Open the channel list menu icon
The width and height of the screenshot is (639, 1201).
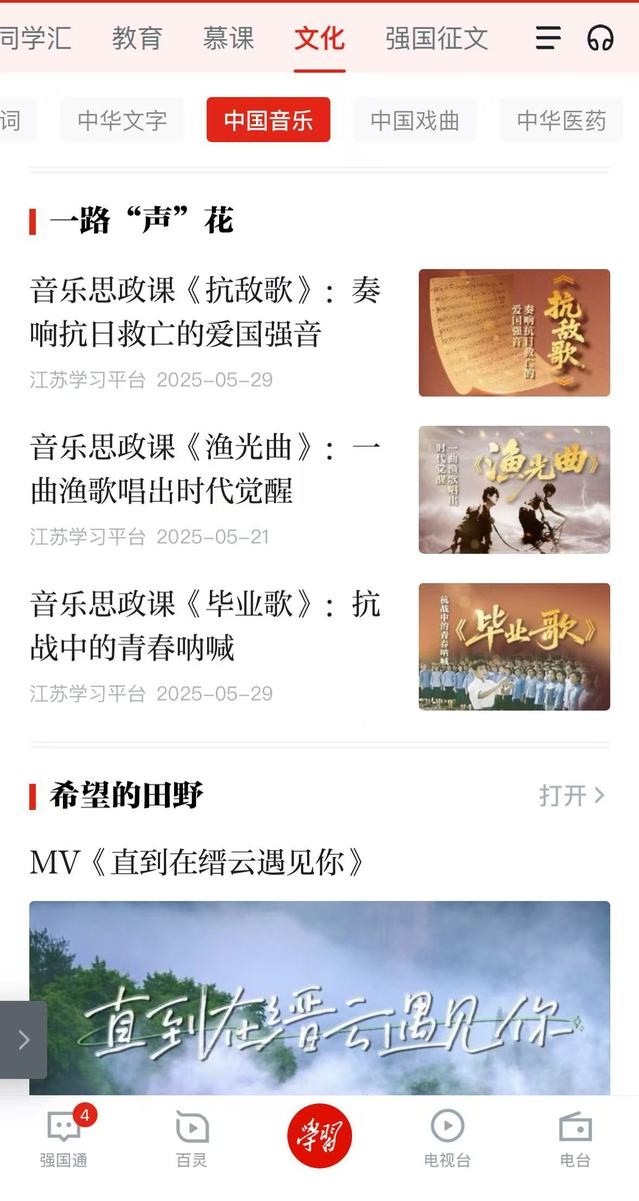[548, 38]
